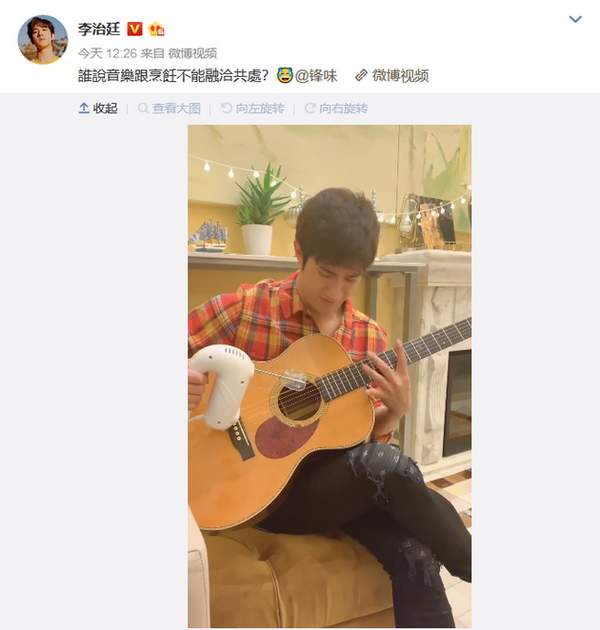View the large image via 查看大图

[x=170, y=108]
